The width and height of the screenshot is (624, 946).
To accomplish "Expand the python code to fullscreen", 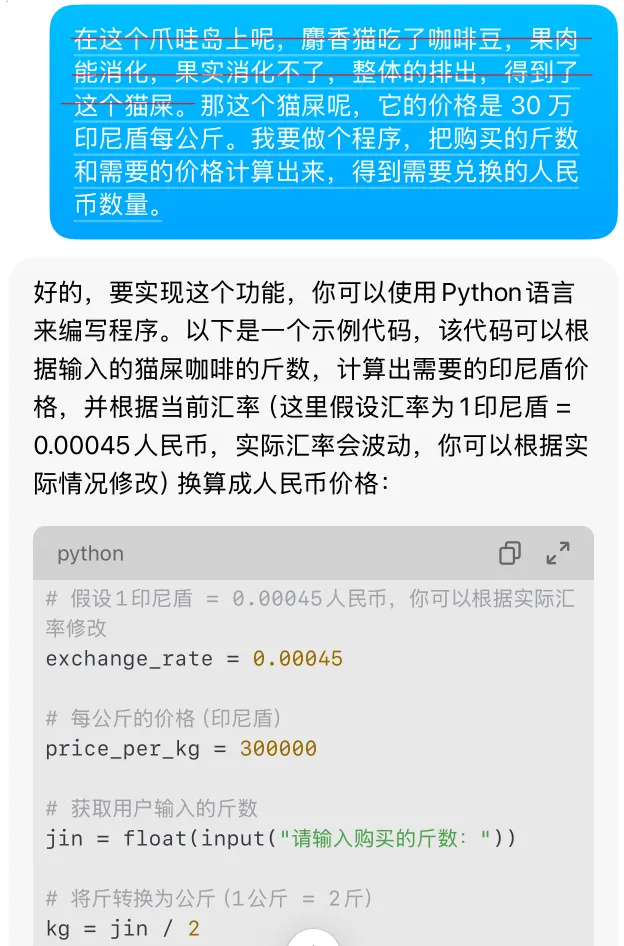I will (x=558, y=553).
